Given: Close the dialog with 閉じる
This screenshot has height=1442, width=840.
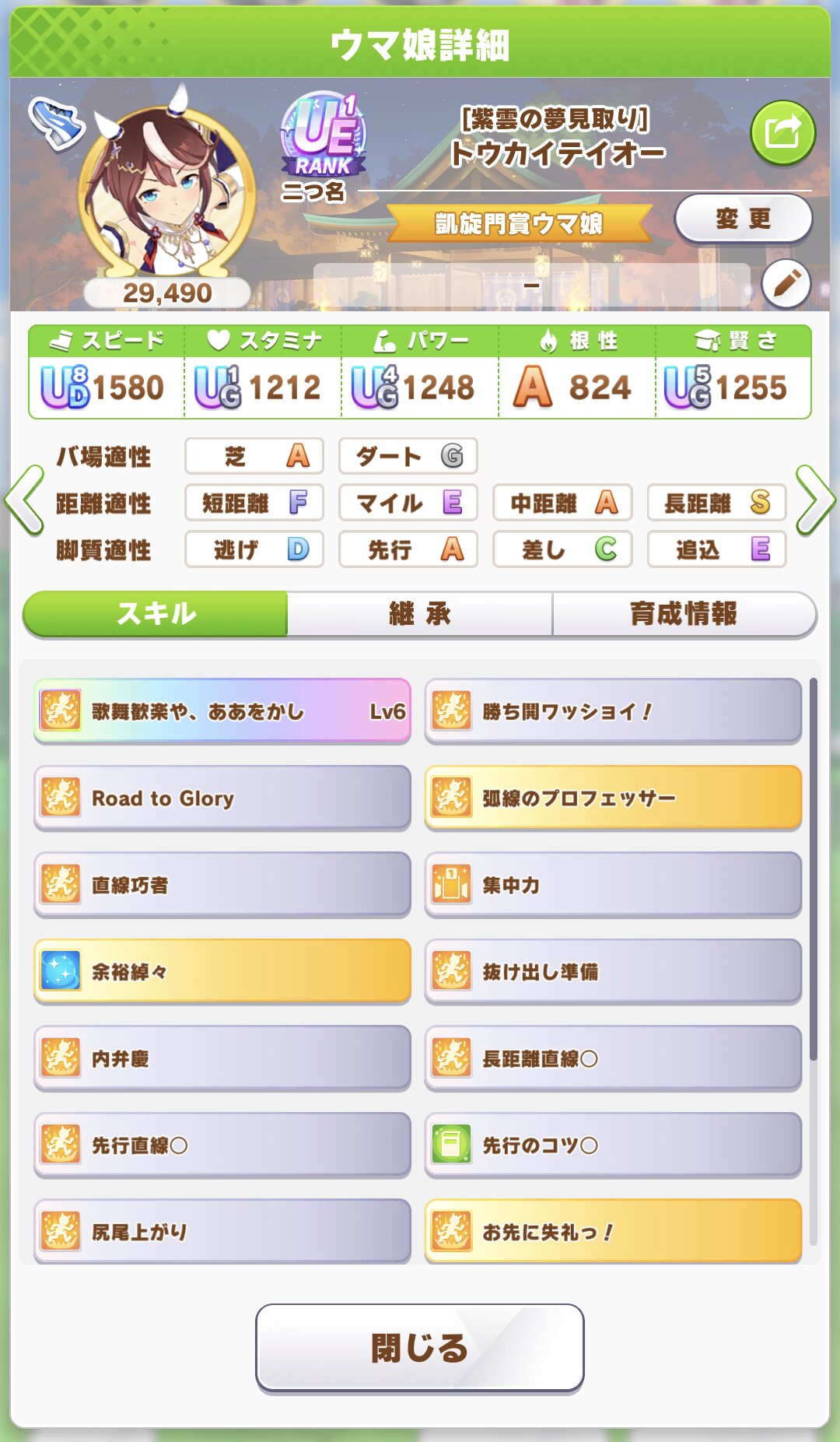Looking at the screenshot, I should 420,1348.
